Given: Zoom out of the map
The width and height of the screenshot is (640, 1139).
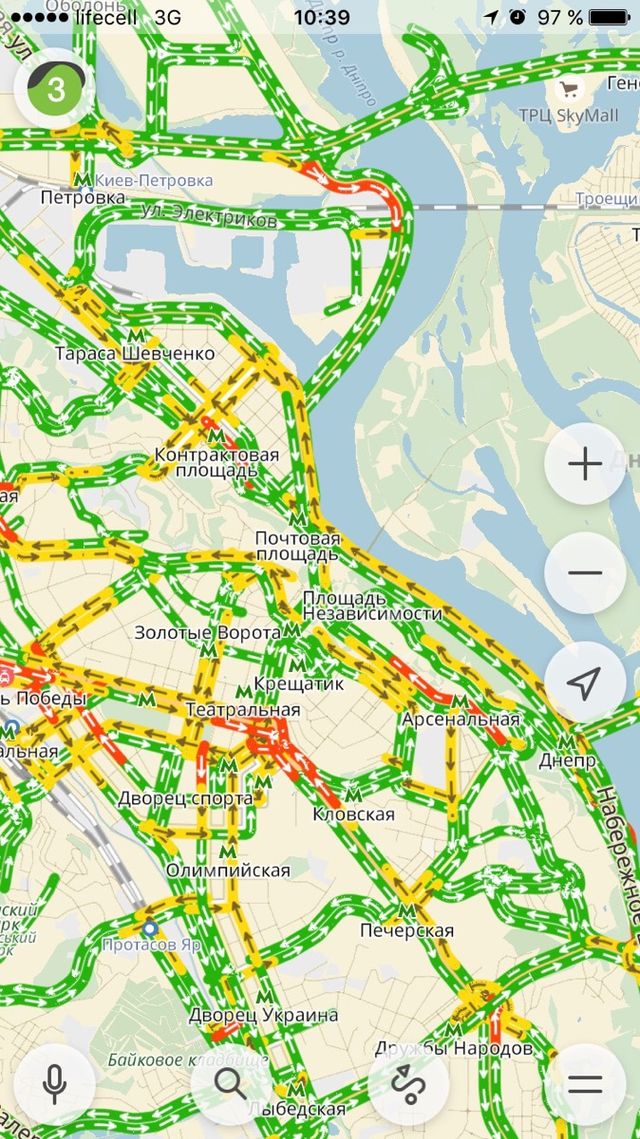Looking at the screenshot, I should [585, 573].
